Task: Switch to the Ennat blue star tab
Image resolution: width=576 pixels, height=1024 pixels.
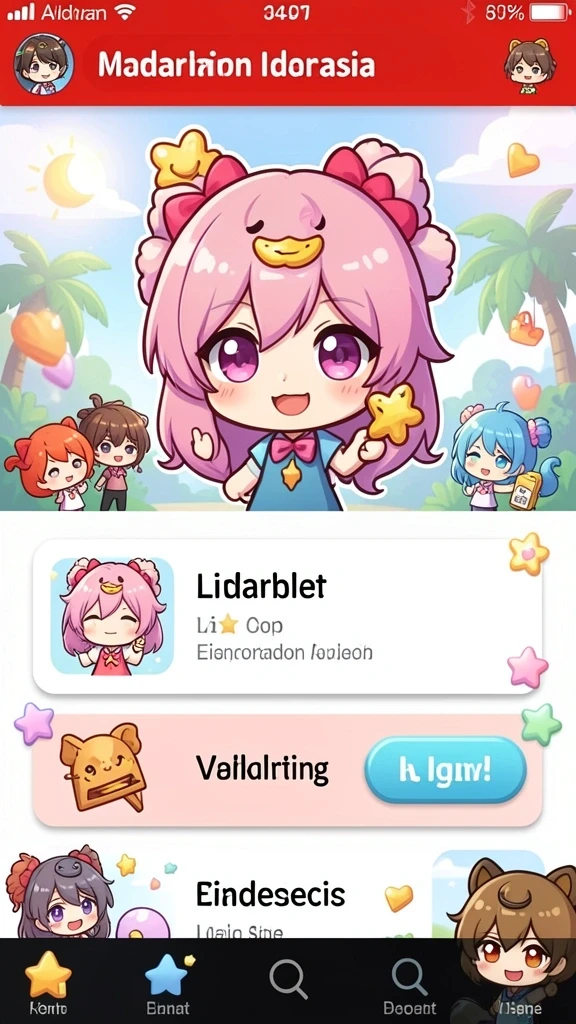Action: (x=168, y=983)
